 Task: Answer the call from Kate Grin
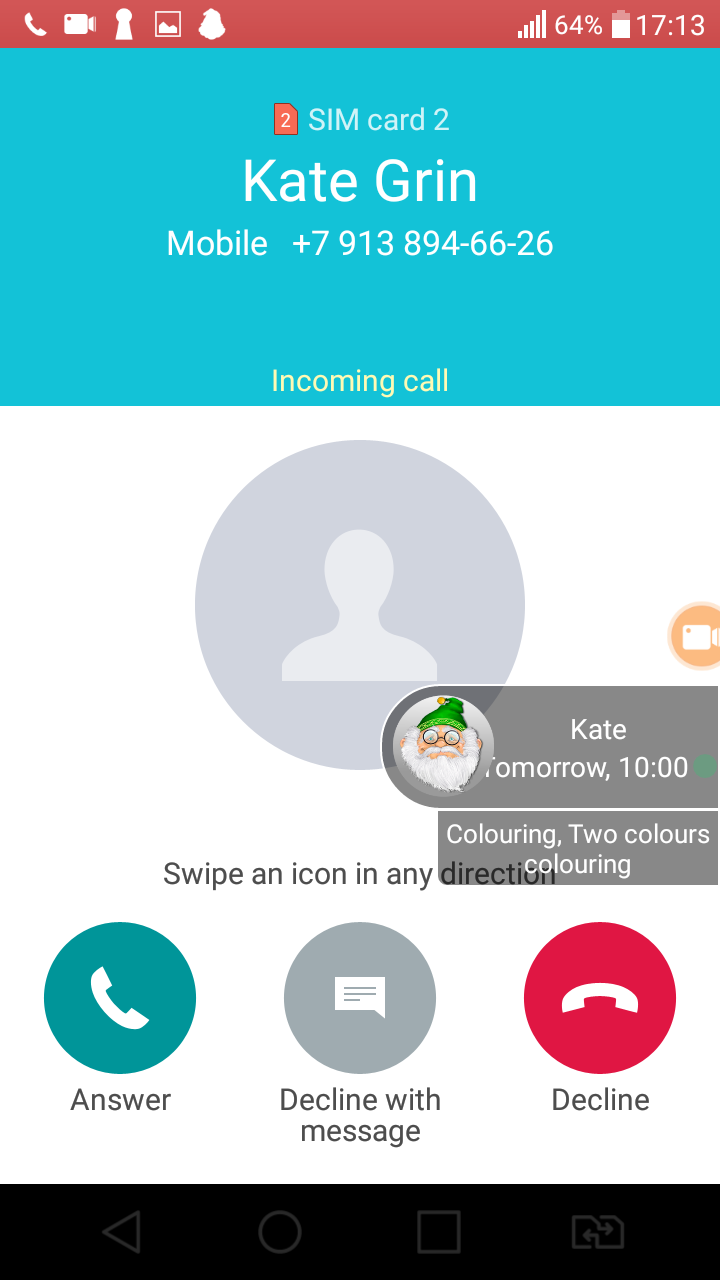(x=120, y=997)
